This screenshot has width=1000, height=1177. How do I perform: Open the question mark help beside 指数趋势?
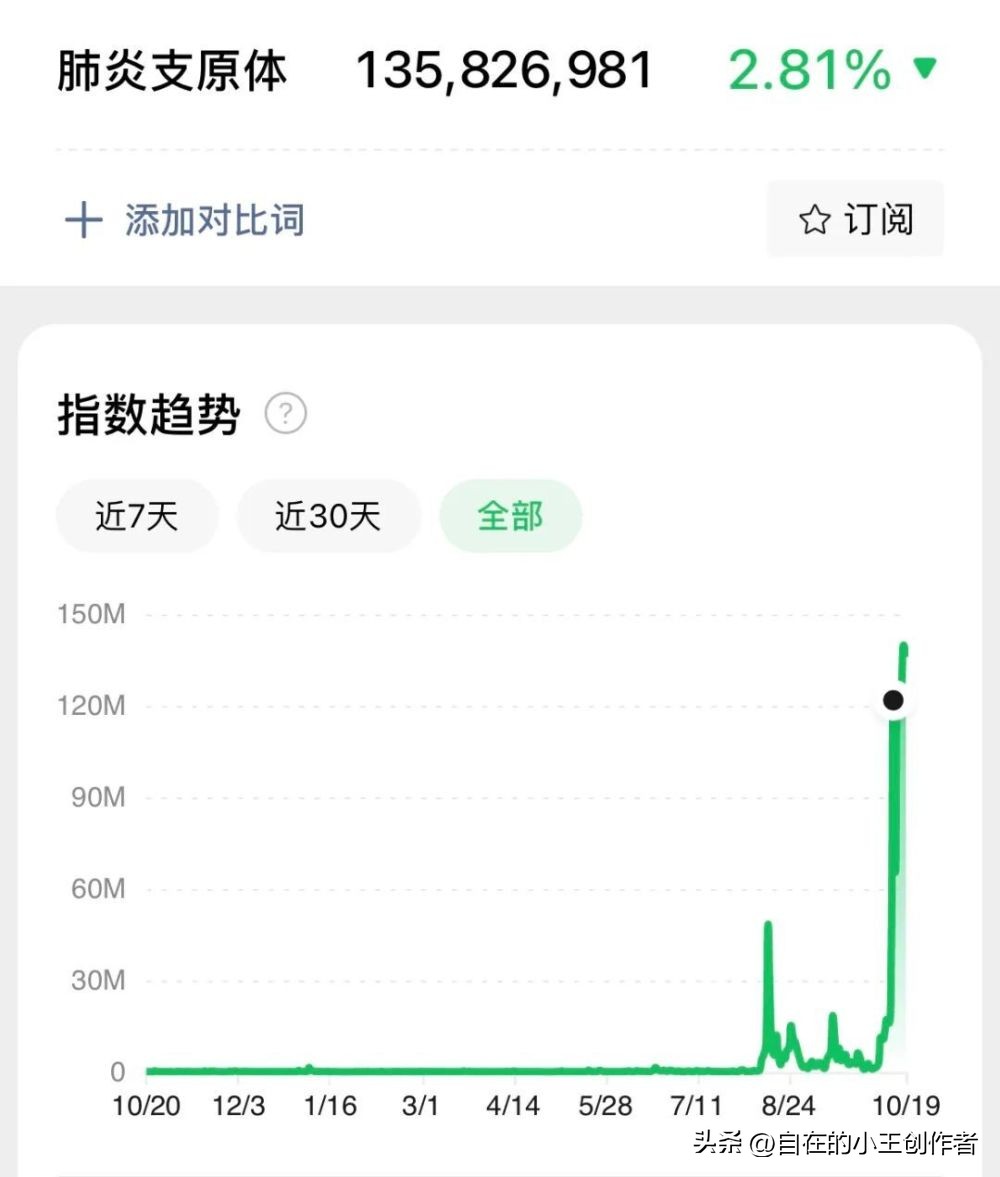pos(286,413)
